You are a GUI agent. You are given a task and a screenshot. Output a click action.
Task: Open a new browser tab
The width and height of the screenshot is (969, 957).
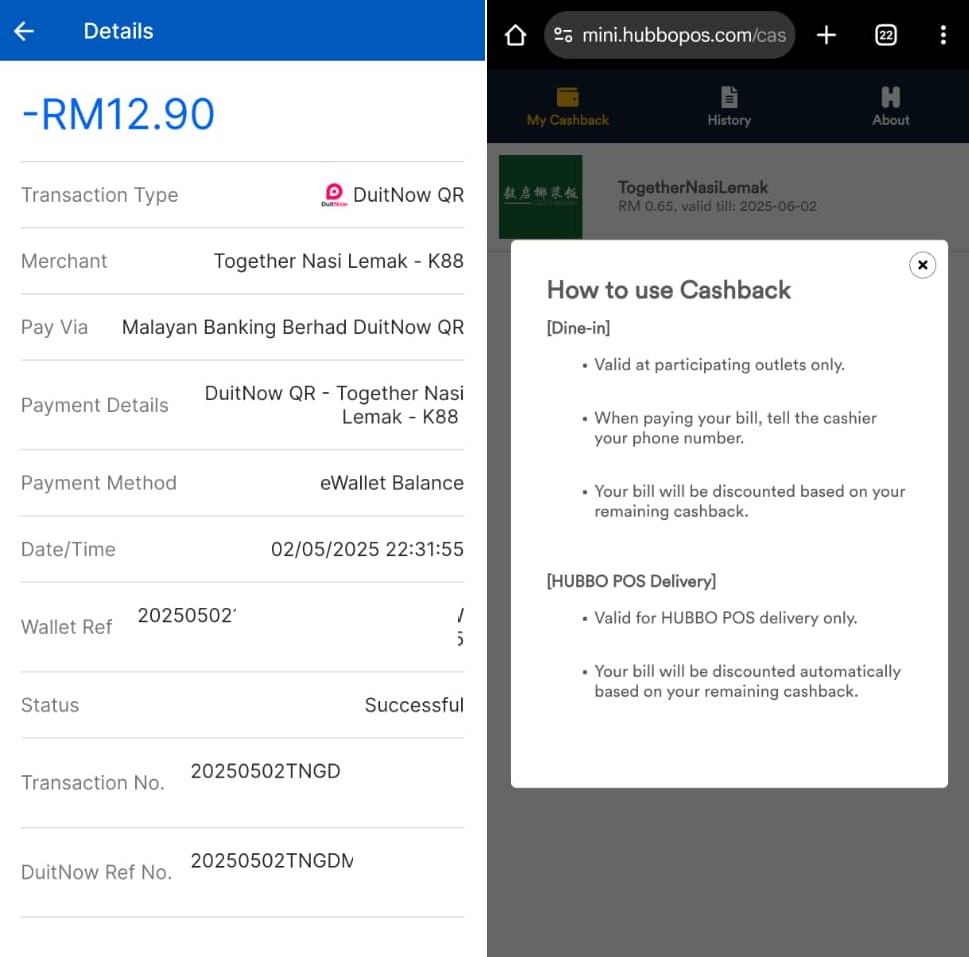(x=826, y=36)
